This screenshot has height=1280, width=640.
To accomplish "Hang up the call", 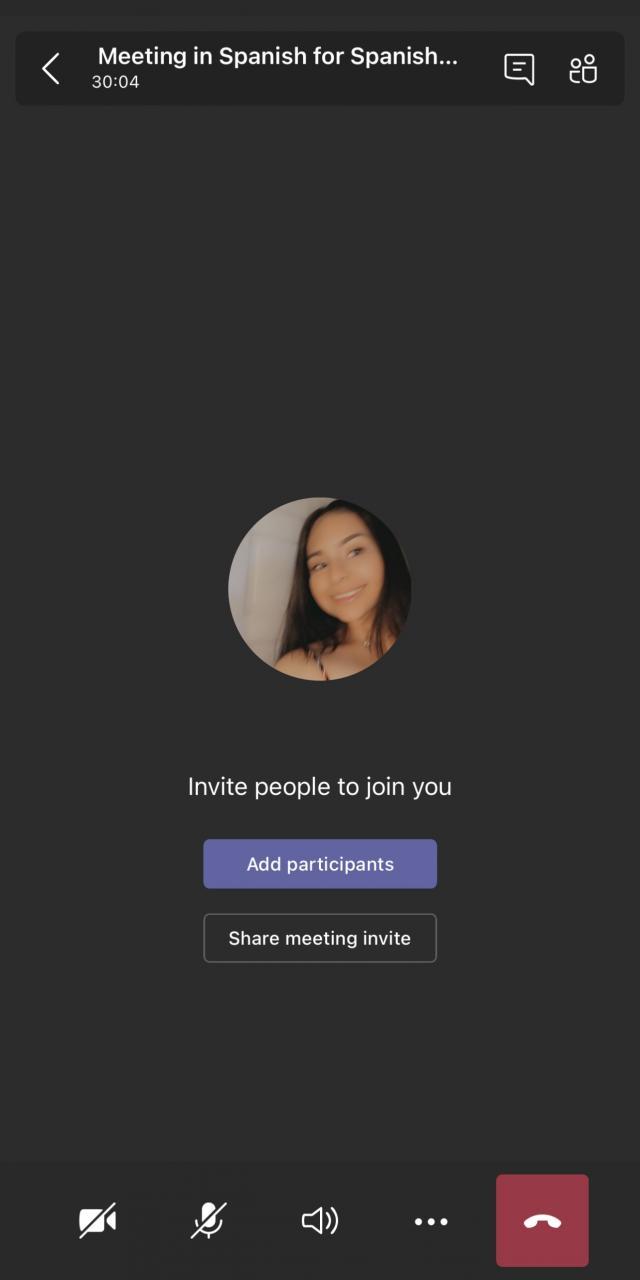I will pyautogui.click(x=542, y=1221).
